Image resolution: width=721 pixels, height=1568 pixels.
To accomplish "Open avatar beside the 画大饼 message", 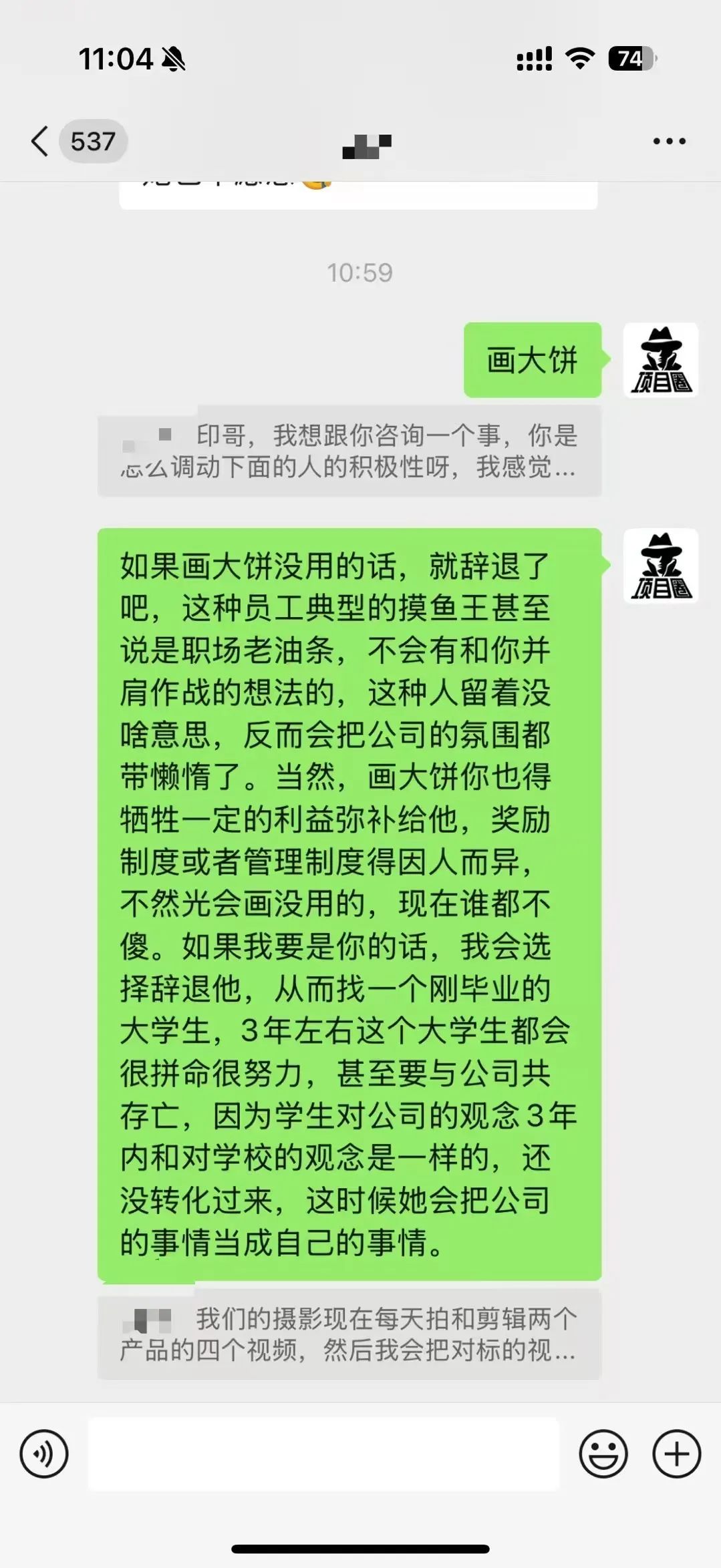I will tap(660, 360).
